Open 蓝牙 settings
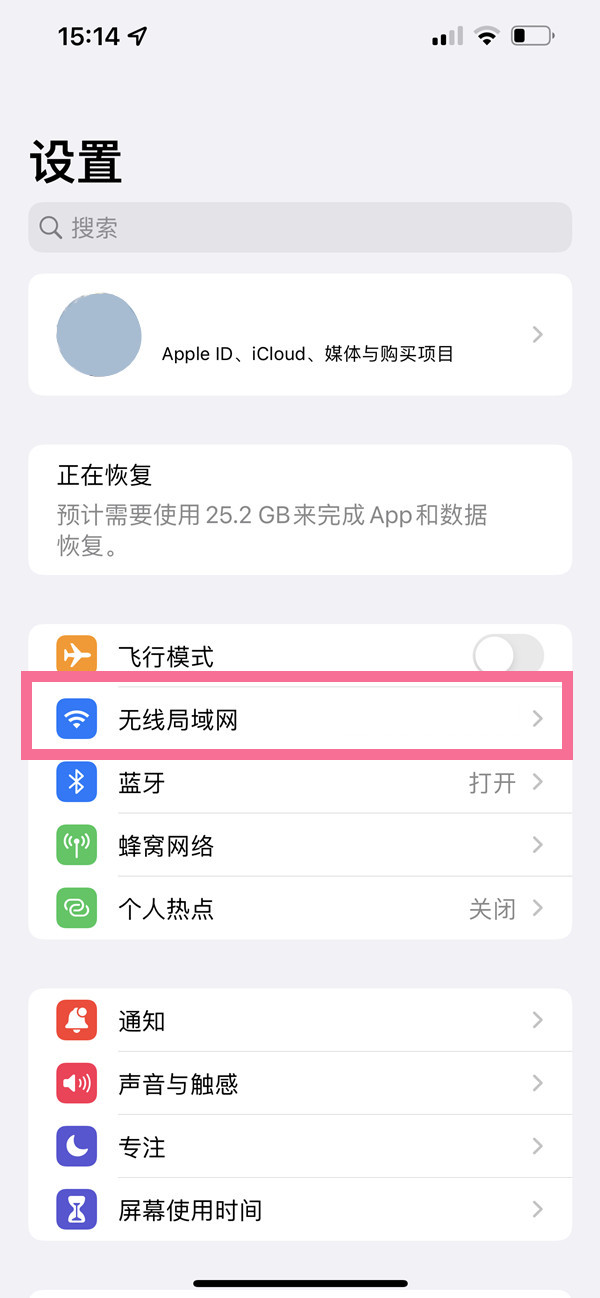Viewport: 600px width, 1298px height. click(x=300, y=782)
